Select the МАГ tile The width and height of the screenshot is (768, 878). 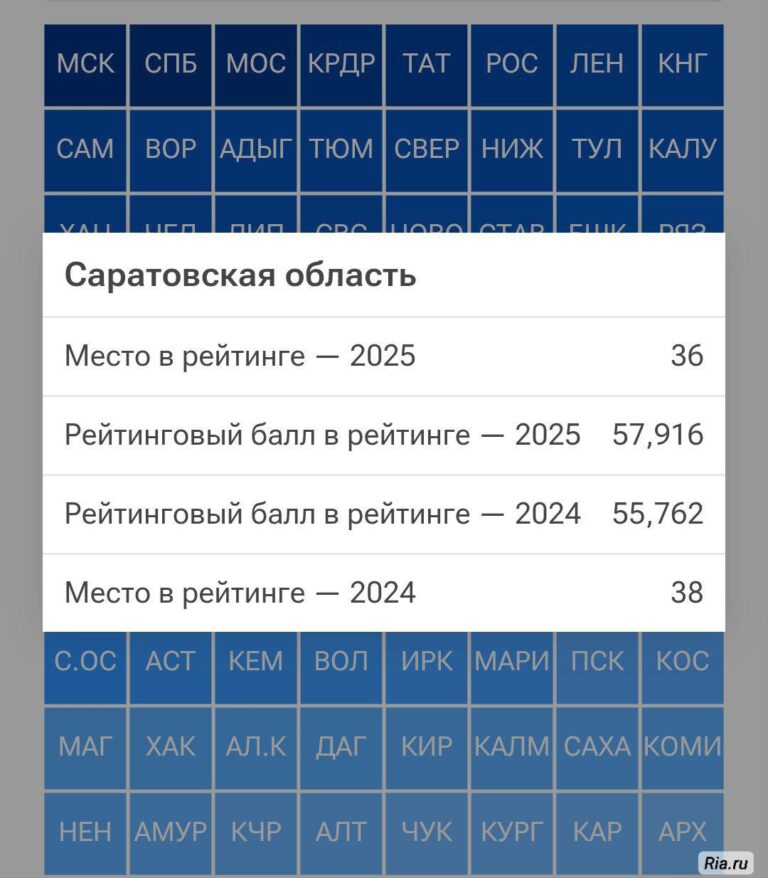pos(85,747)
